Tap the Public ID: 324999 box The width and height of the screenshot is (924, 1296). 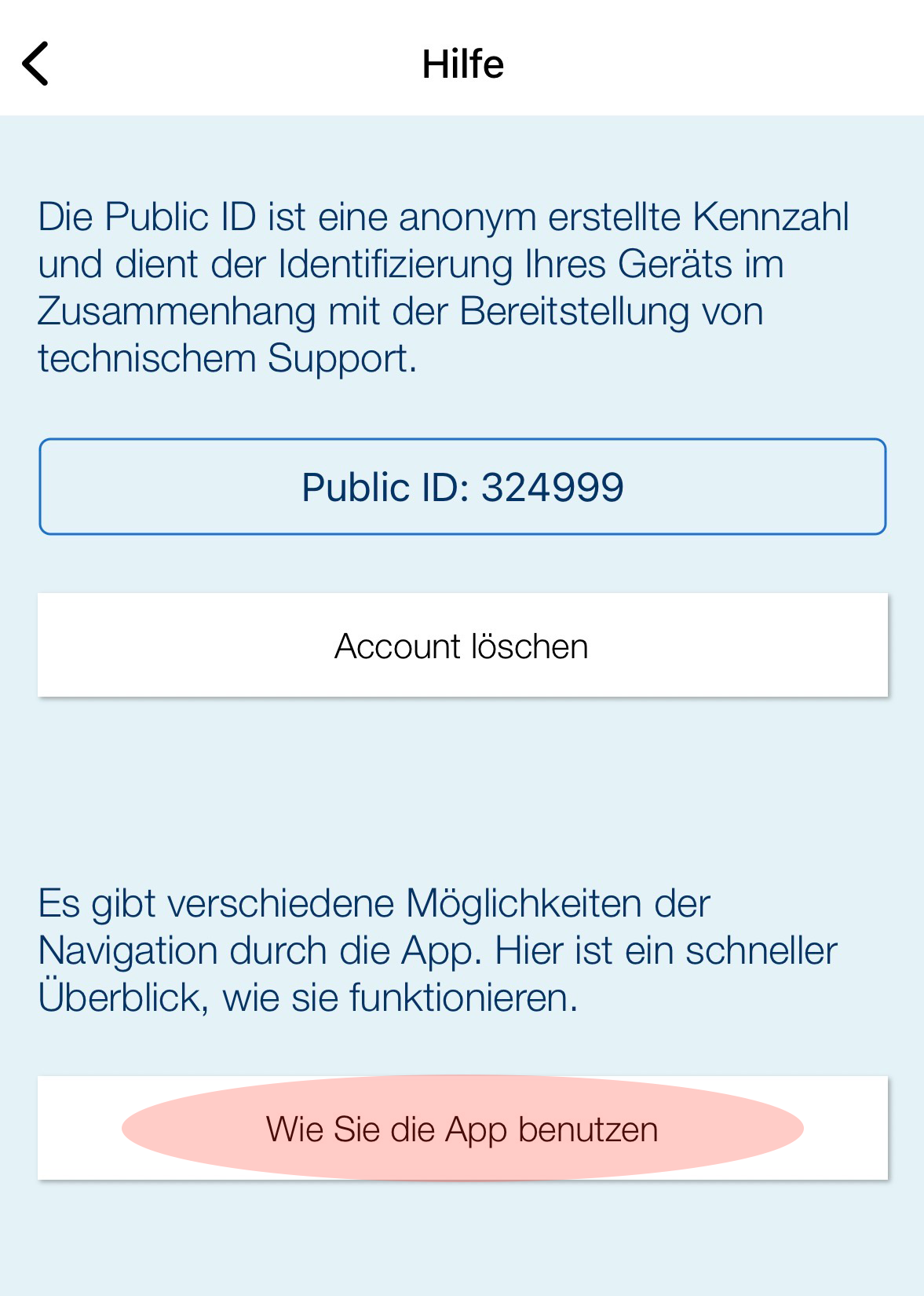coord(462,487)
